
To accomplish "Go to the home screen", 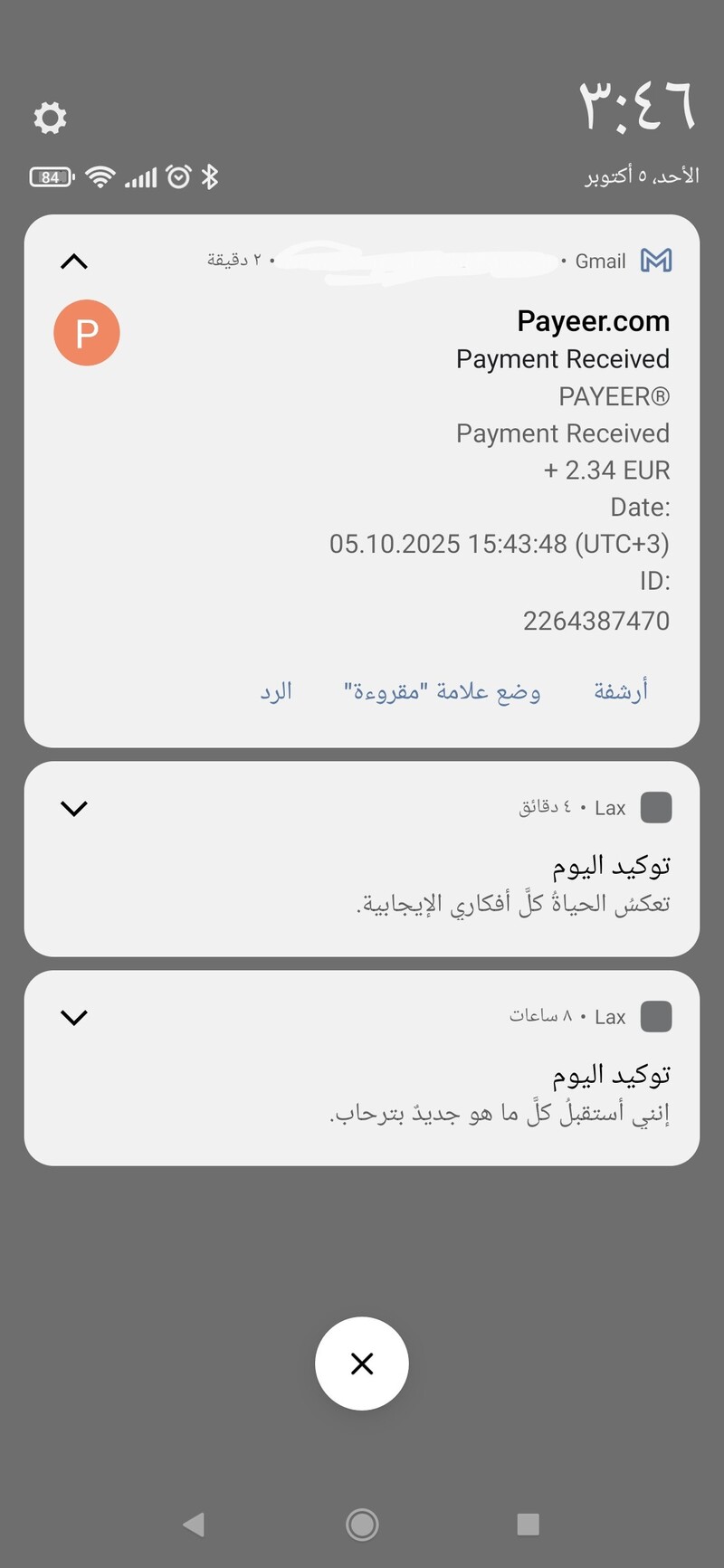I will pos(362,1525).
